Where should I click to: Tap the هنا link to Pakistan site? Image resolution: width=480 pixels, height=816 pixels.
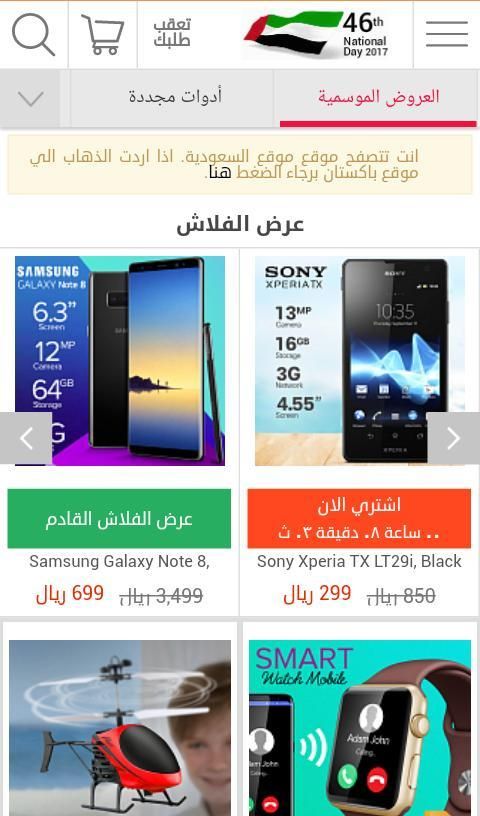pos(220,172)
